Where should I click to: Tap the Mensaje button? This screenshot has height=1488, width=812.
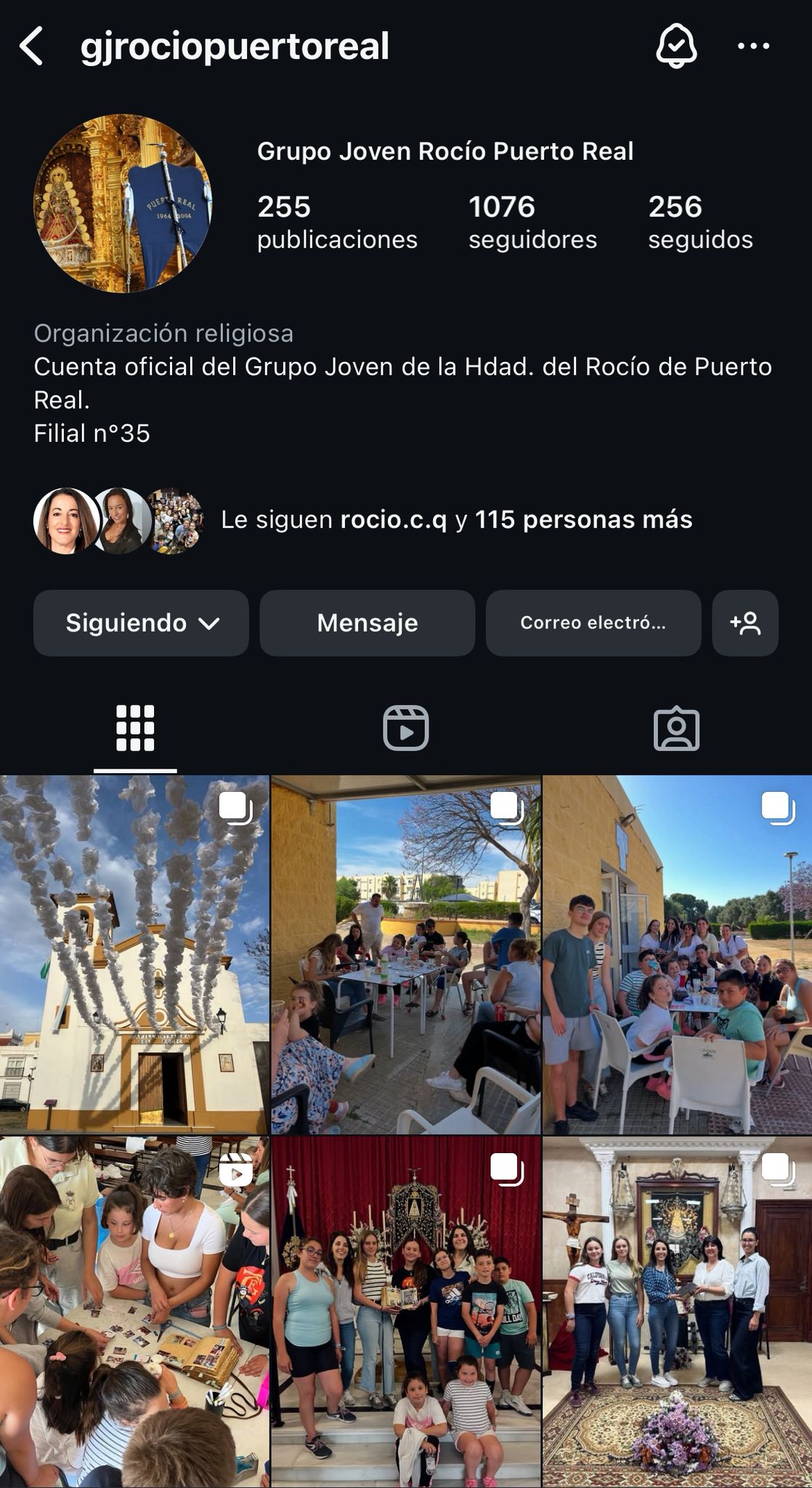(367, 623)
